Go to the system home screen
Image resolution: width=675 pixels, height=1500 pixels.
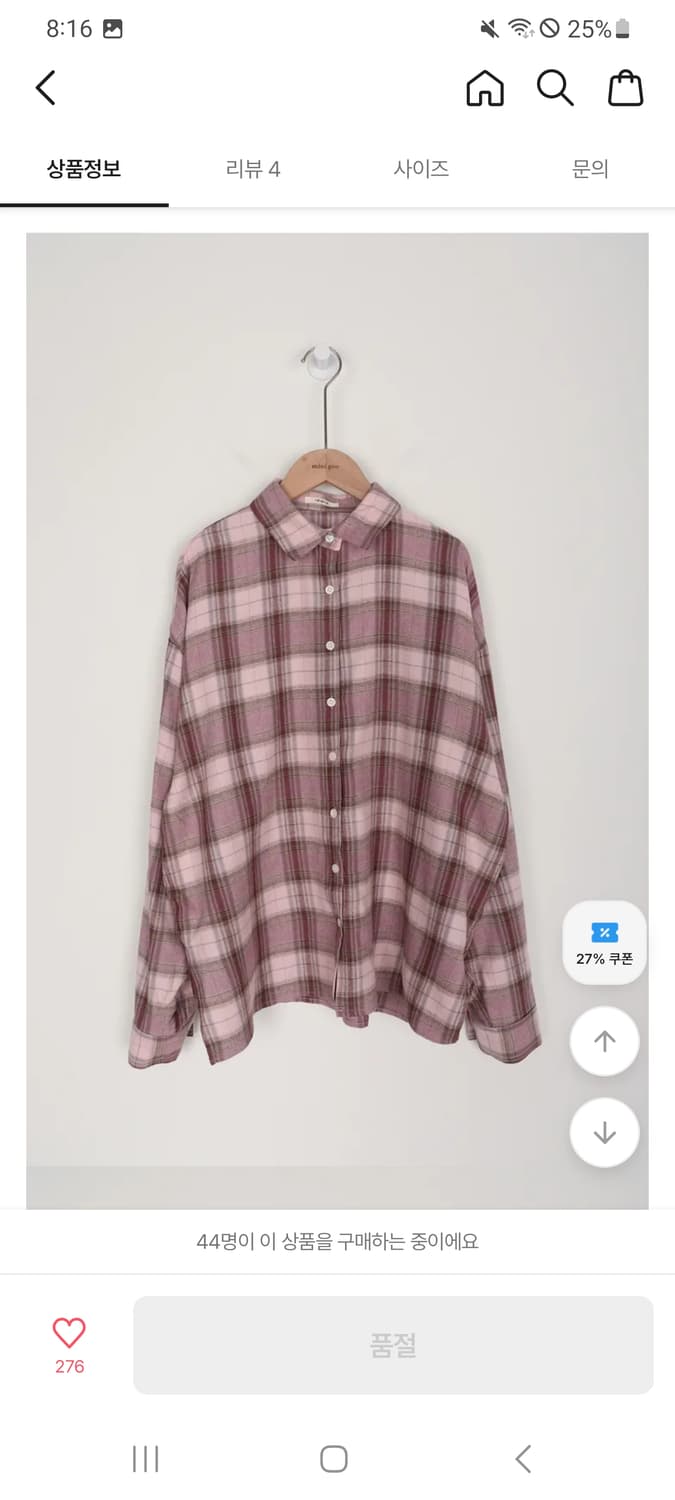click(334, 1459)
